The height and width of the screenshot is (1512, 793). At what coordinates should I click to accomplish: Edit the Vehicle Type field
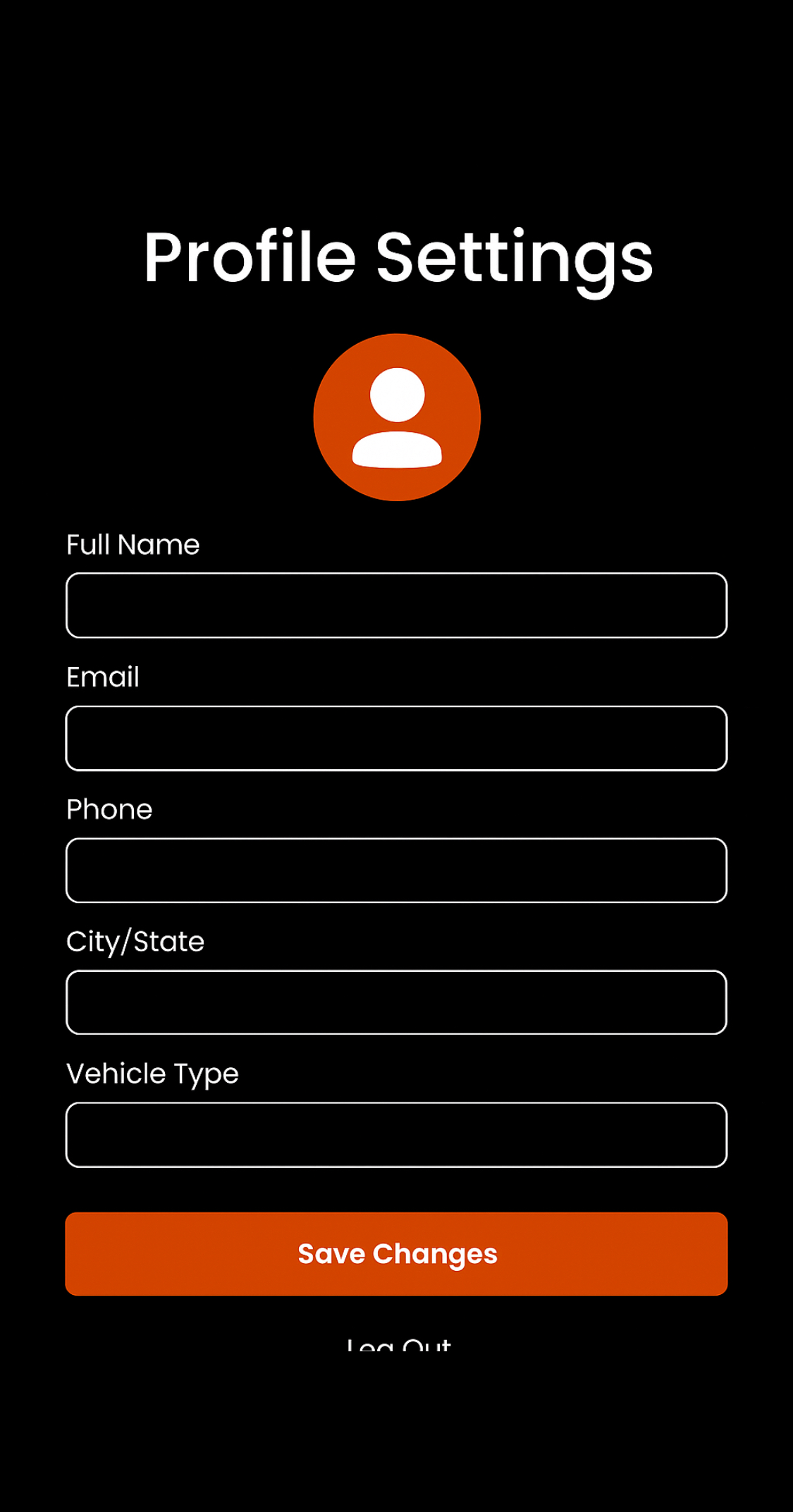coord(396,1135)
